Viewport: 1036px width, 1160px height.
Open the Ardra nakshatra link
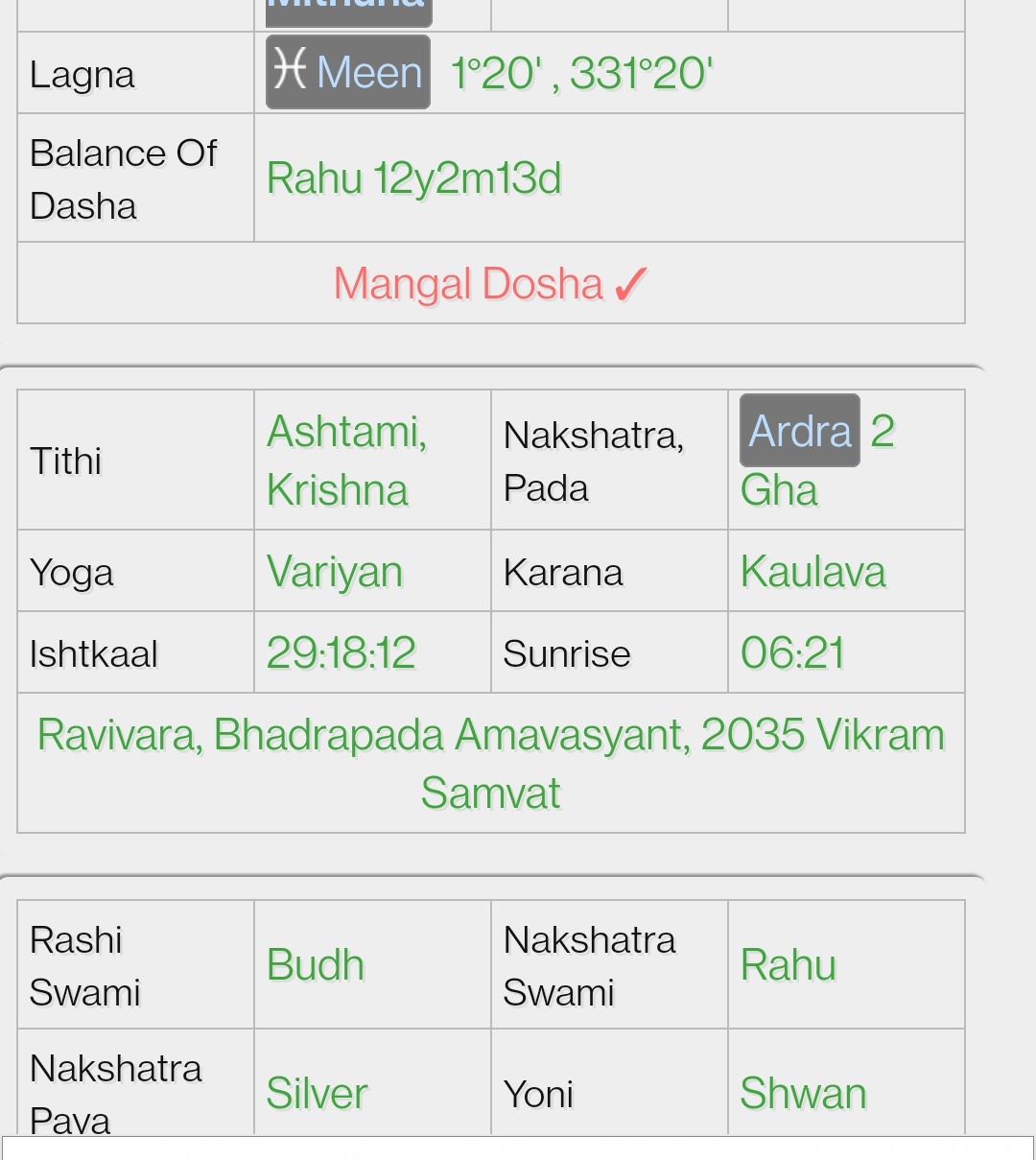click(800, 431)
